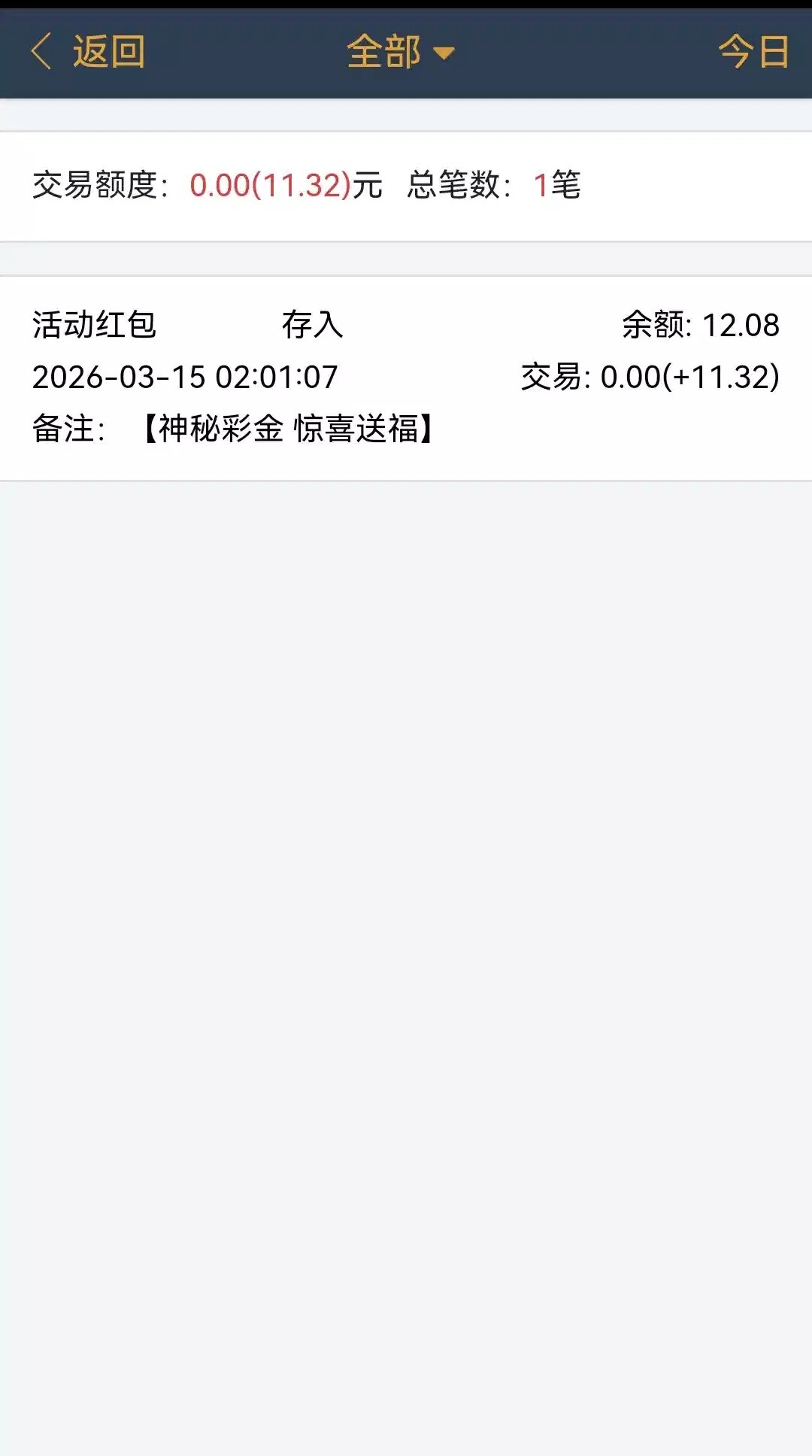Image resolution: width=812 pixels, height=1456 pixels.
Task: Expand the 全部 filter dropdown
Action: (400, 53)
